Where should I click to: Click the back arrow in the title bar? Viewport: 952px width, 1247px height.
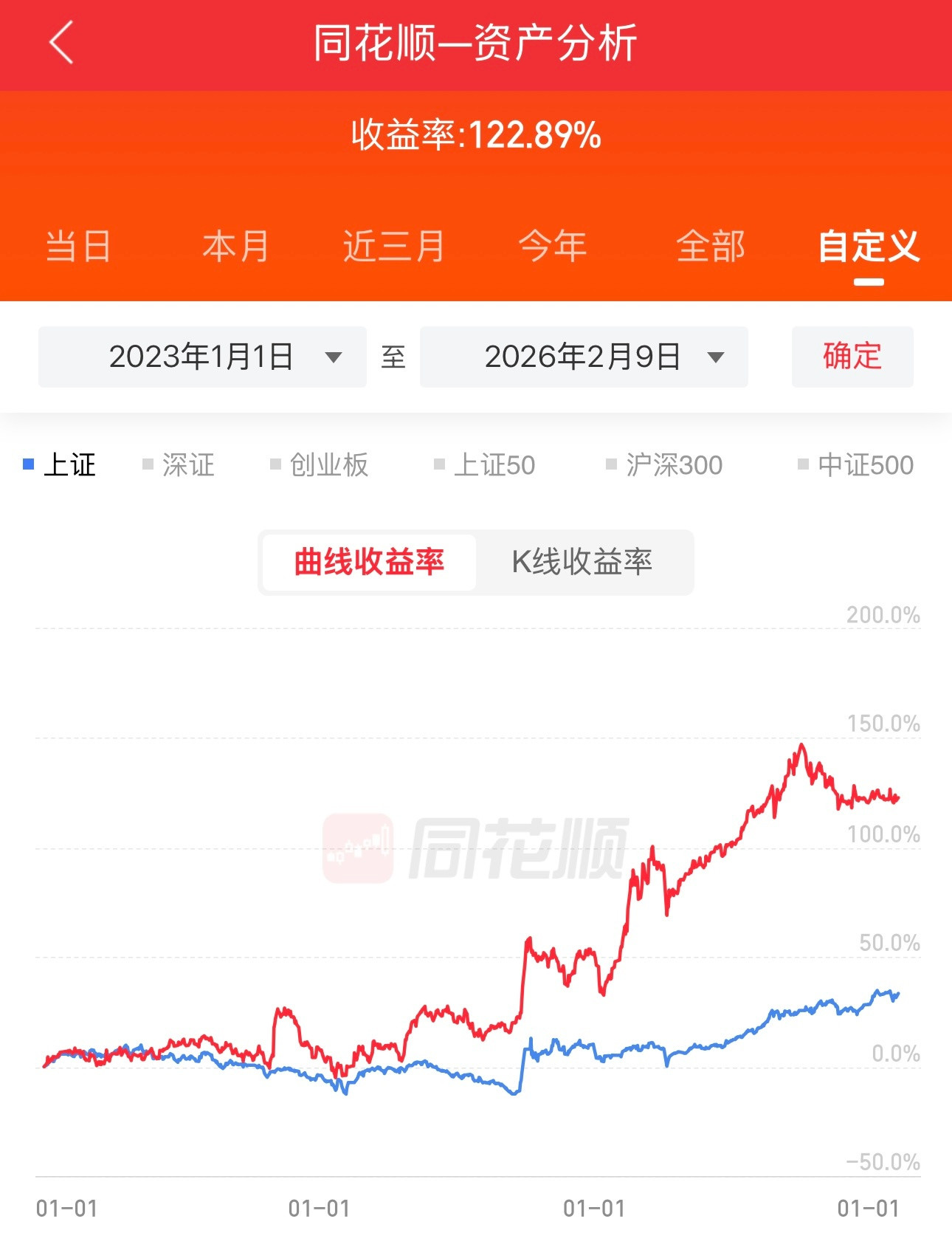[x=61, y=44]
